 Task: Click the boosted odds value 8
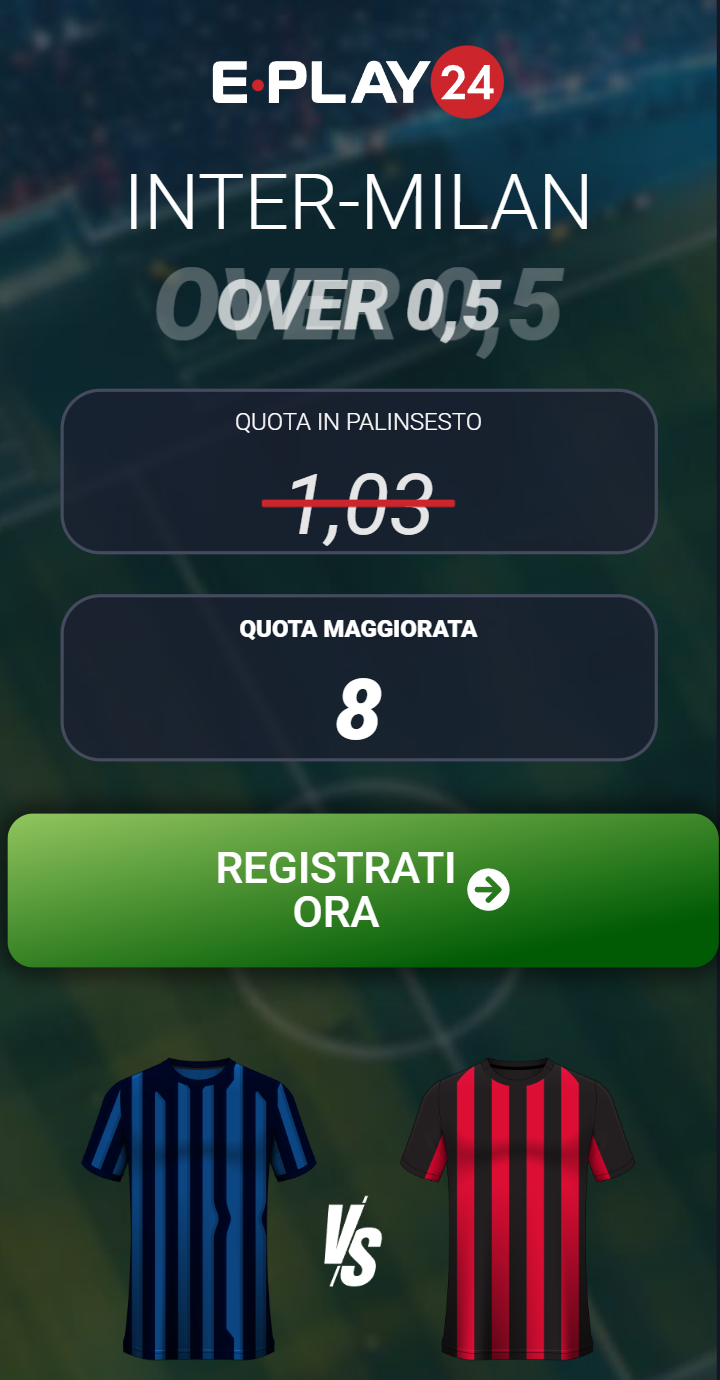point(360,710)
